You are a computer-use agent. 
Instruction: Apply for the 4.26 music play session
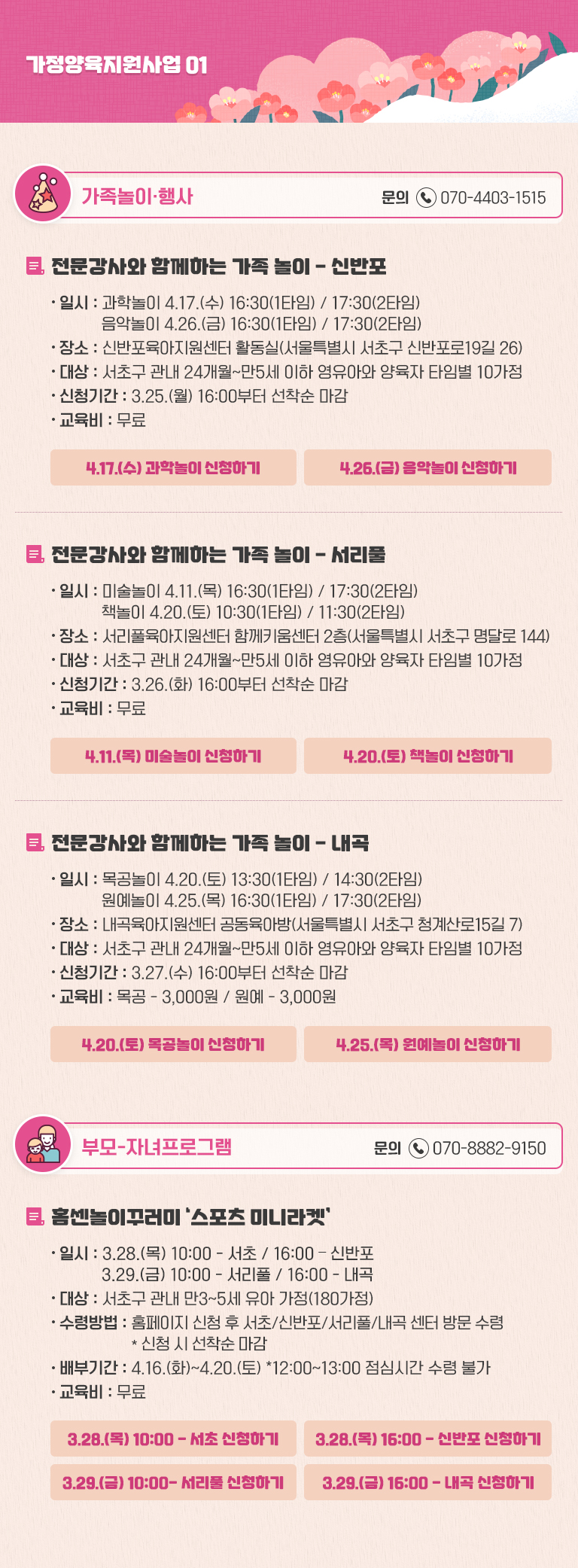tap(427, 467)
